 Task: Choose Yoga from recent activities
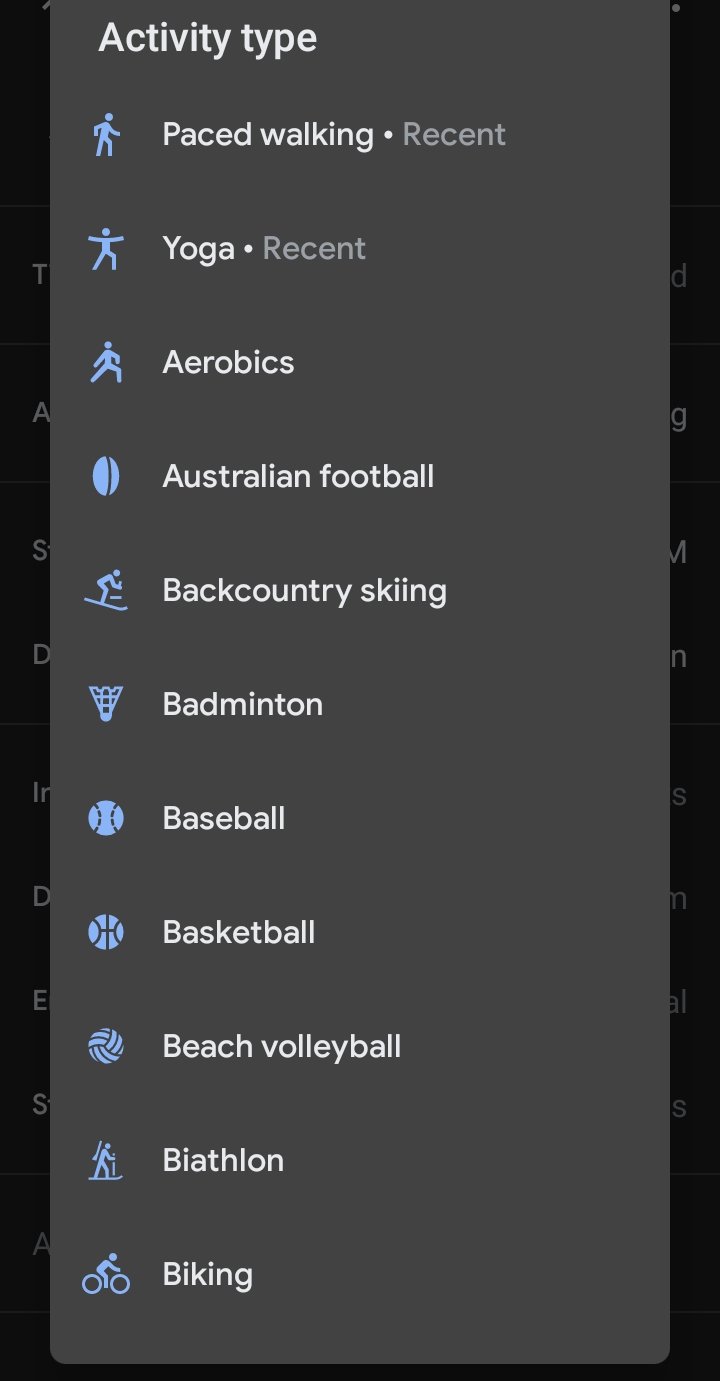360,248
